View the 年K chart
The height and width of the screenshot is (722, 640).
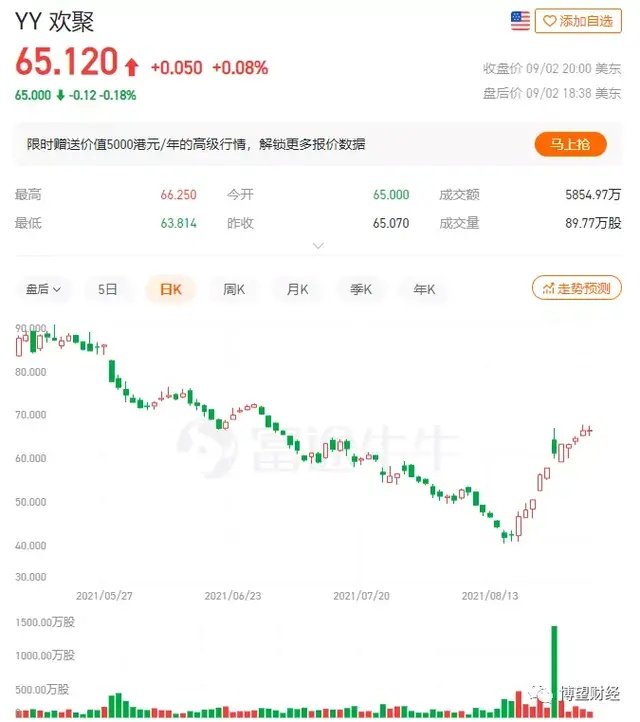point(425,289)
